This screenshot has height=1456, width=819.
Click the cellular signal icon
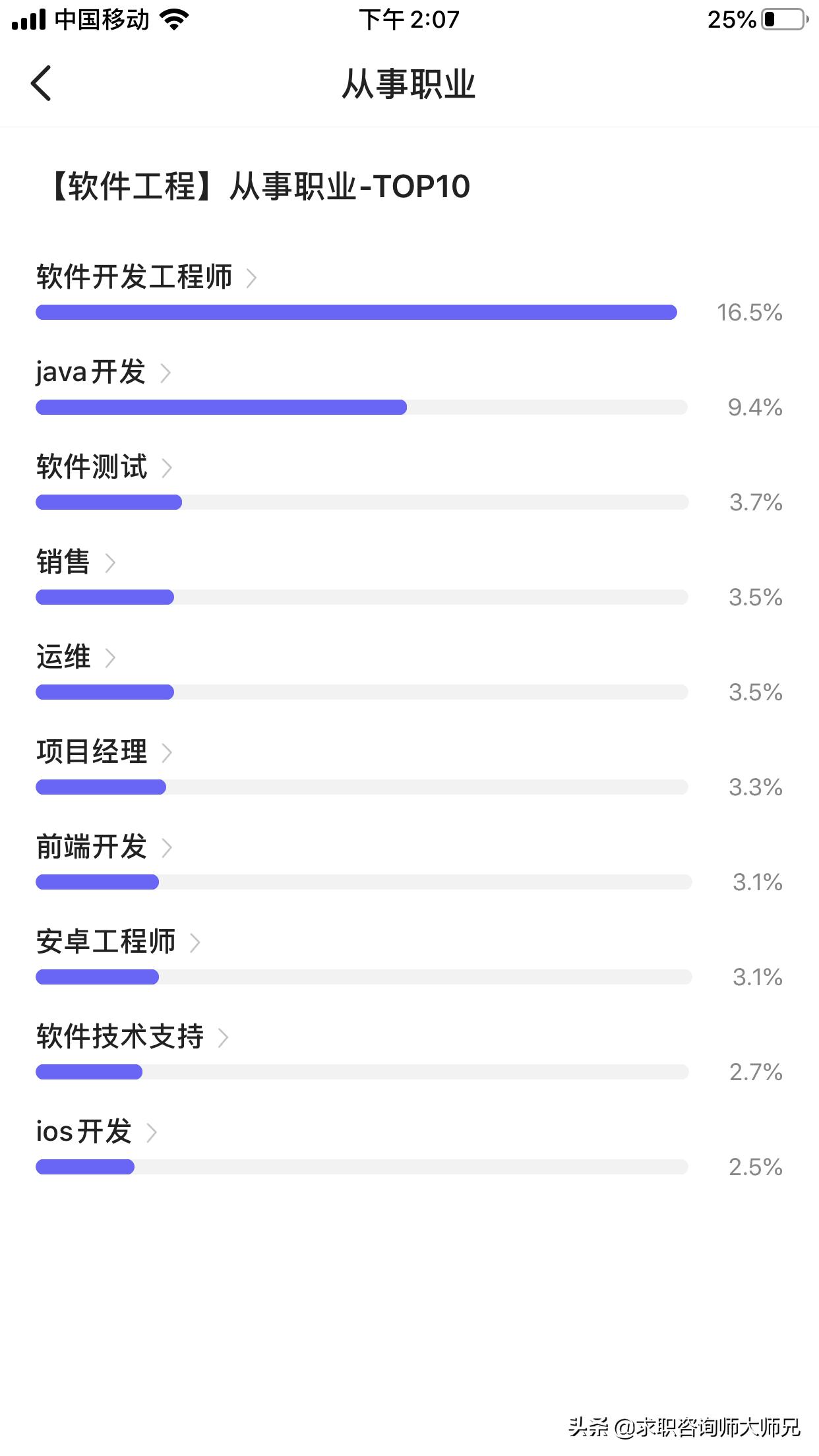(x=28, y=19)
